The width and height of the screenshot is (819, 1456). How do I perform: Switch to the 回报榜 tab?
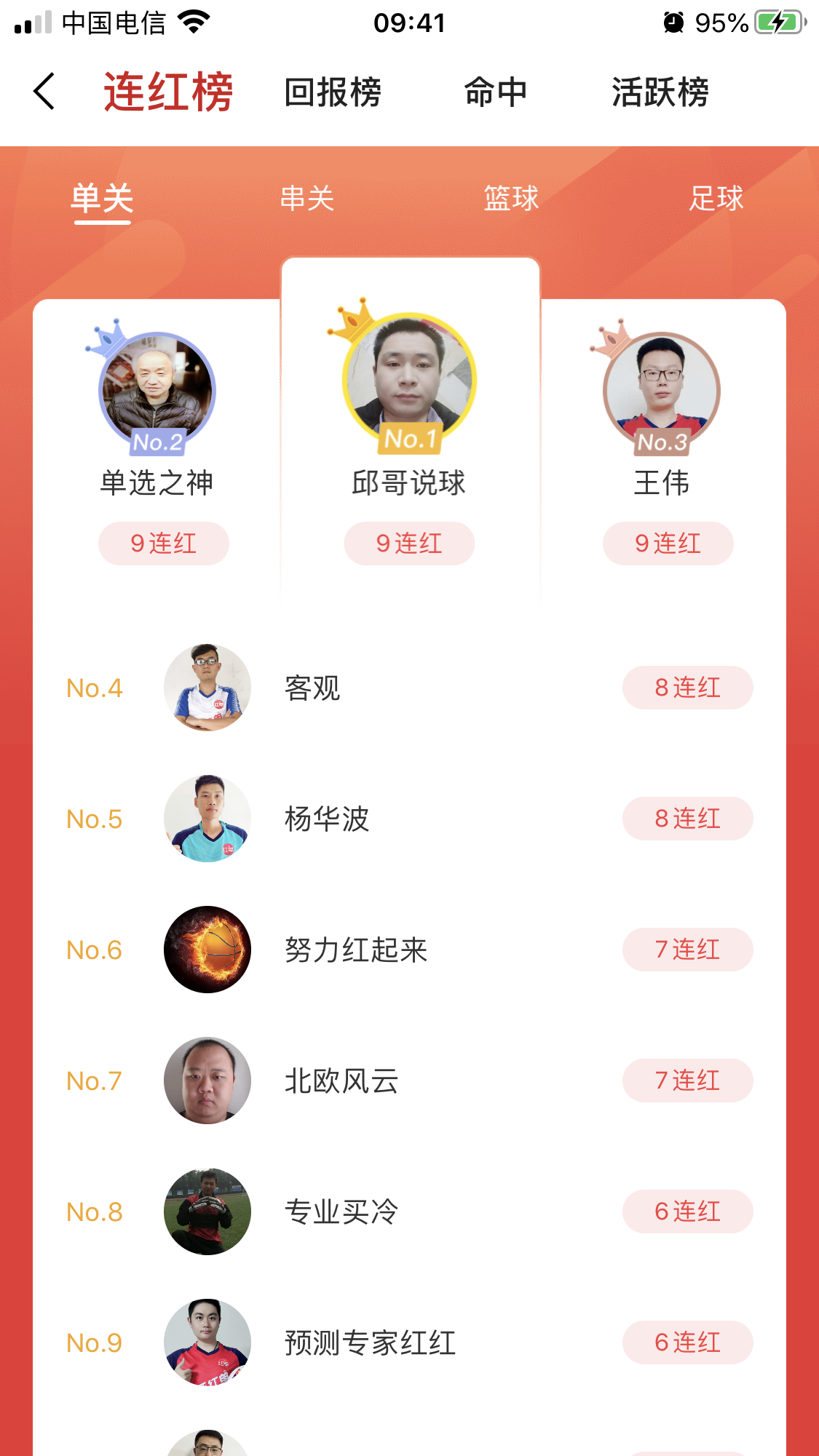[x=333, y=92]
